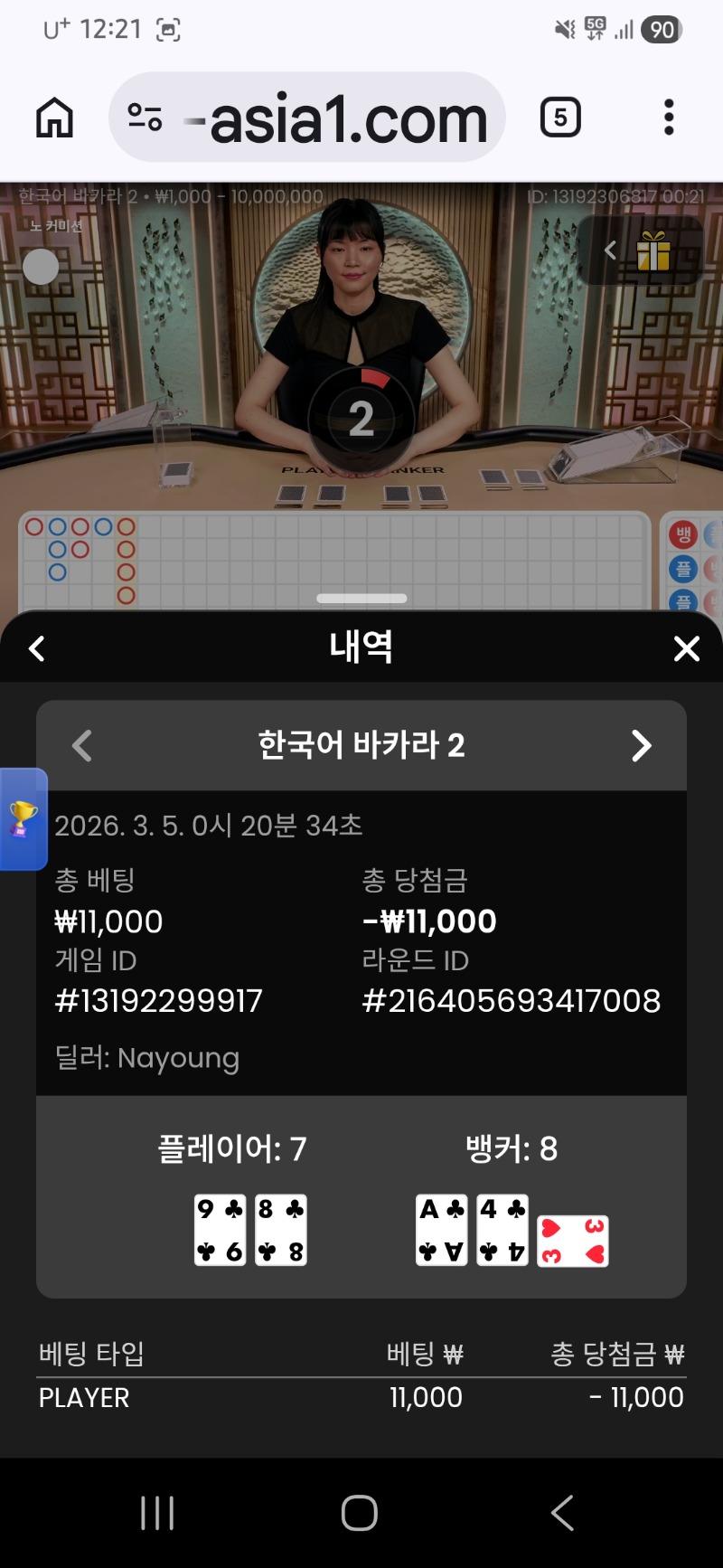Open the browser overflow menu
The height and width of the screenshot is (1568, 723).
tap(669, 118)
